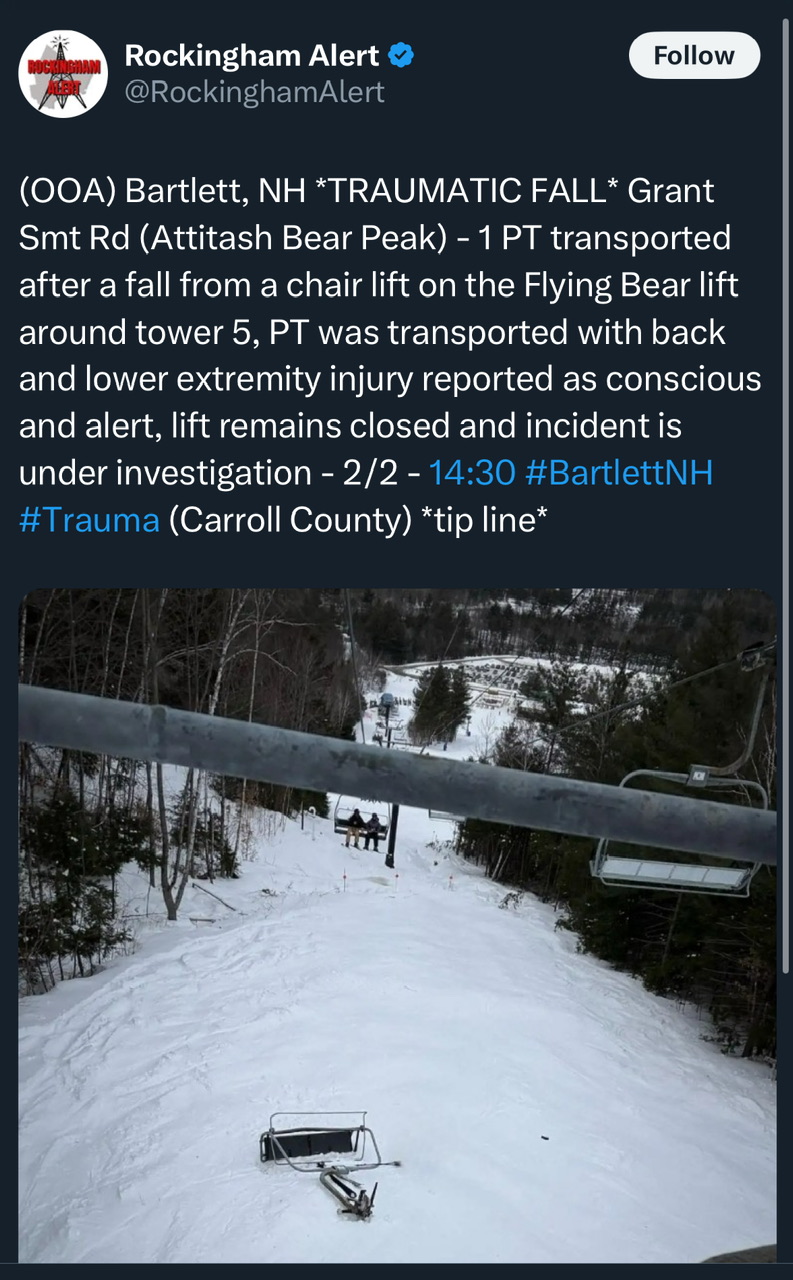Open Rockingham Alert's profile picture

point(63,74)
